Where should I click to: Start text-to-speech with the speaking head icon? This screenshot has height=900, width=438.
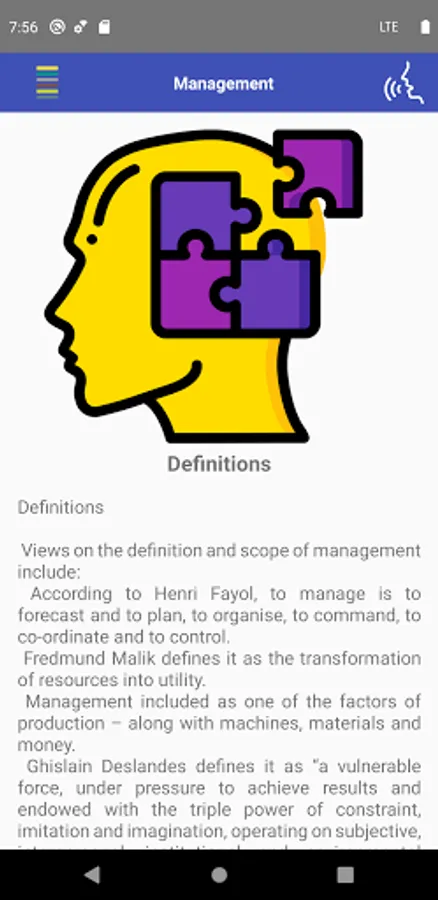(404, 83)
